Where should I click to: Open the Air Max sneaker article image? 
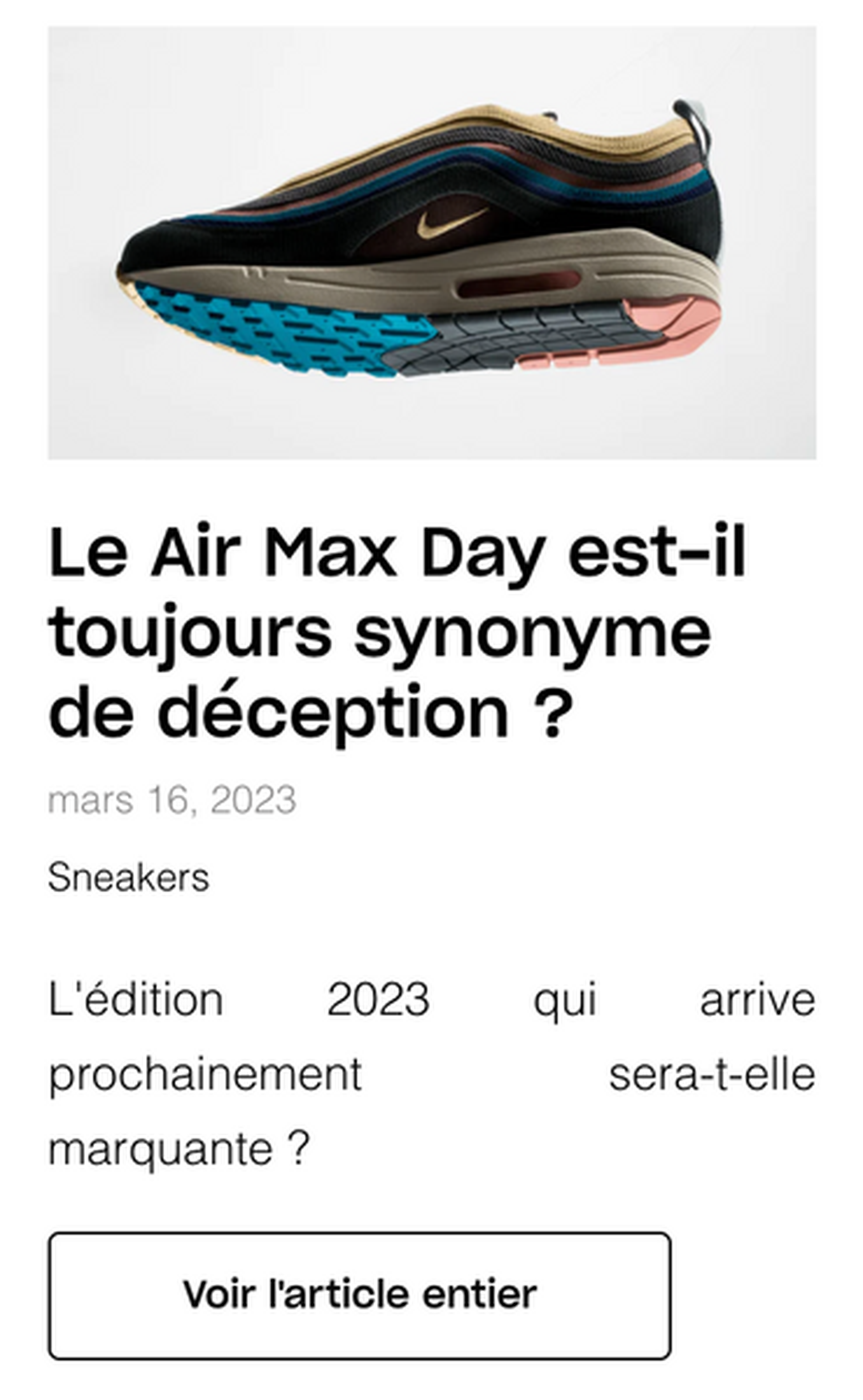point(431,243)
